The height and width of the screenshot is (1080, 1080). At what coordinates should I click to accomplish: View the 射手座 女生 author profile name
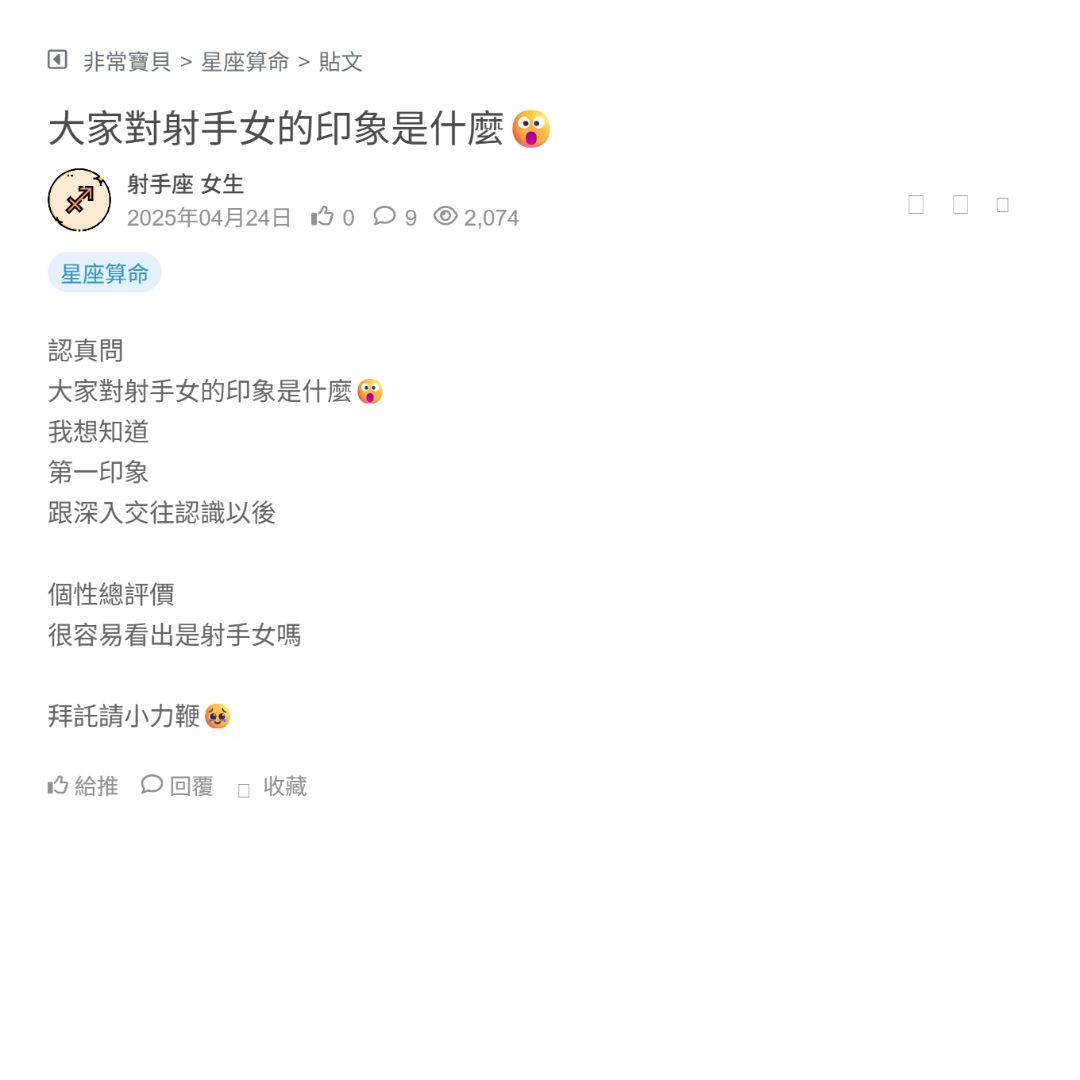coord(185,184)
